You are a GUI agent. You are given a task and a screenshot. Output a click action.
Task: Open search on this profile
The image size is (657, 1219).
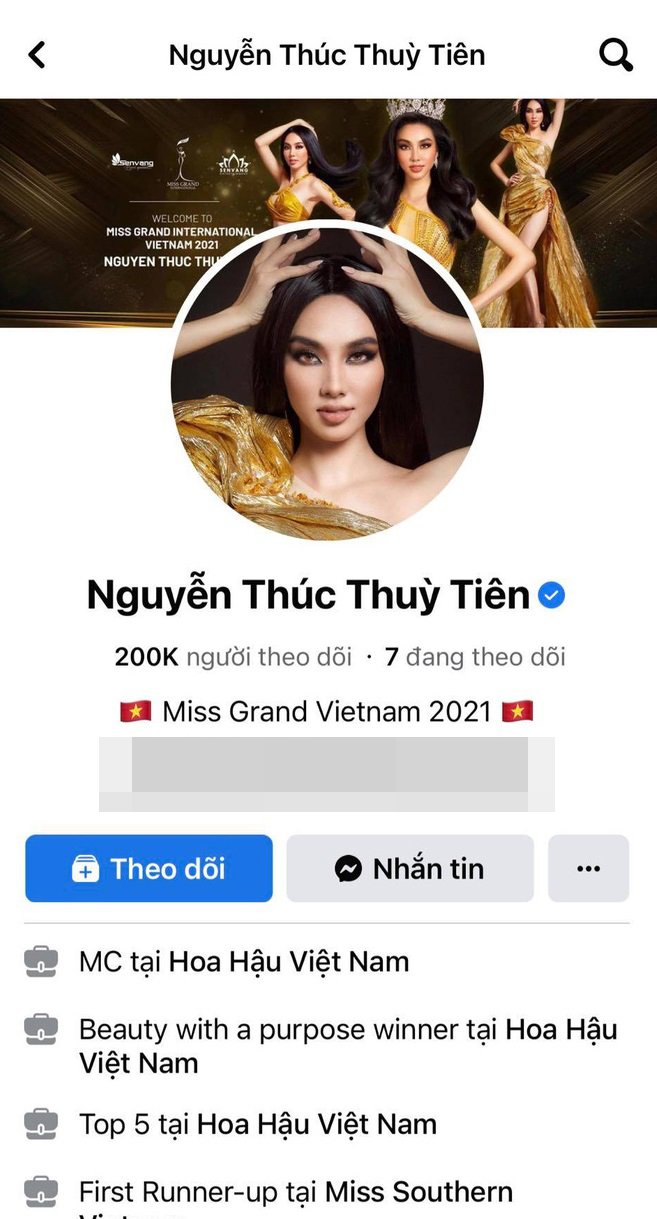(615, 54)
